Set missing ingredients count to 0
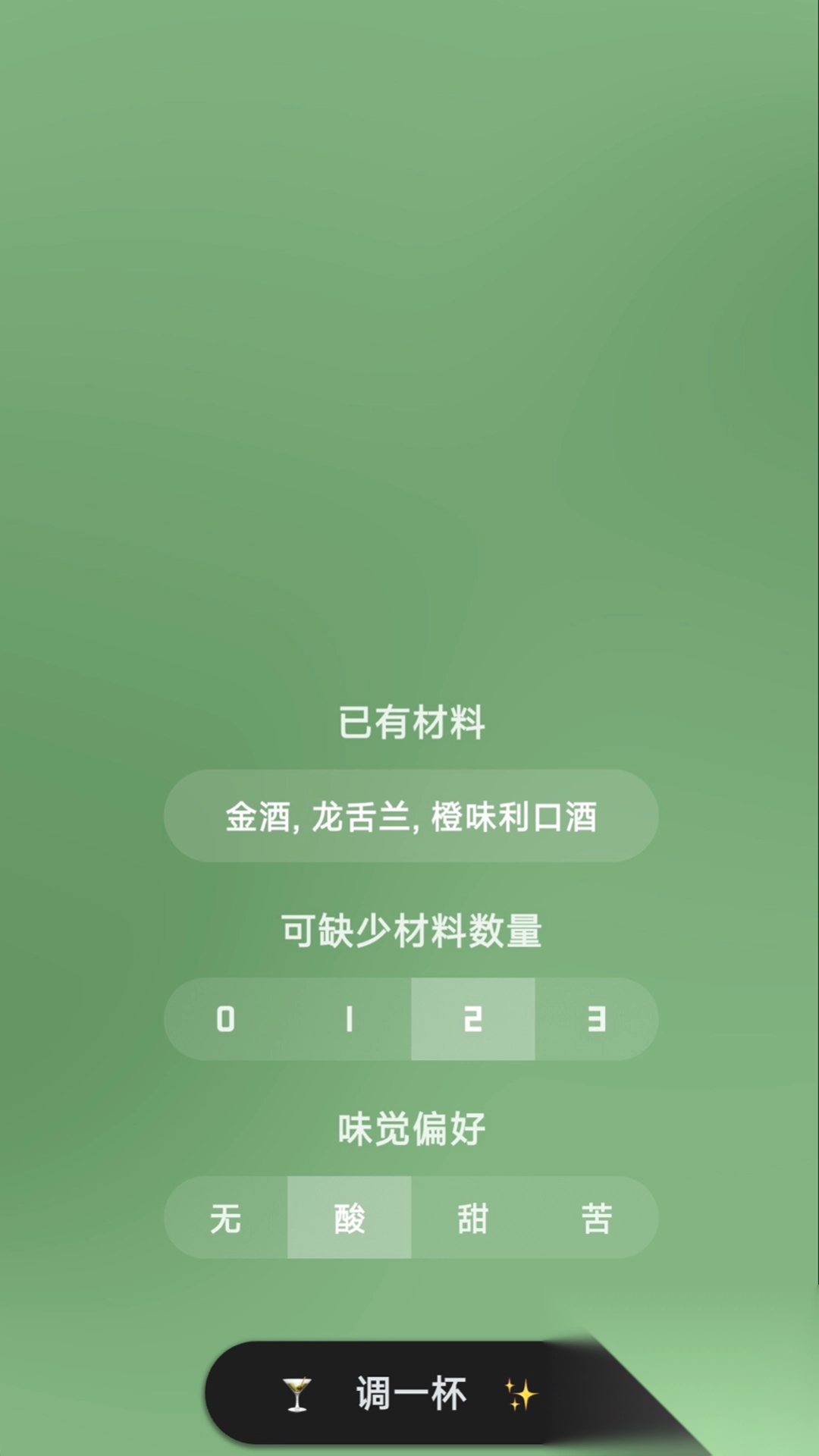 coord(226,1018)
